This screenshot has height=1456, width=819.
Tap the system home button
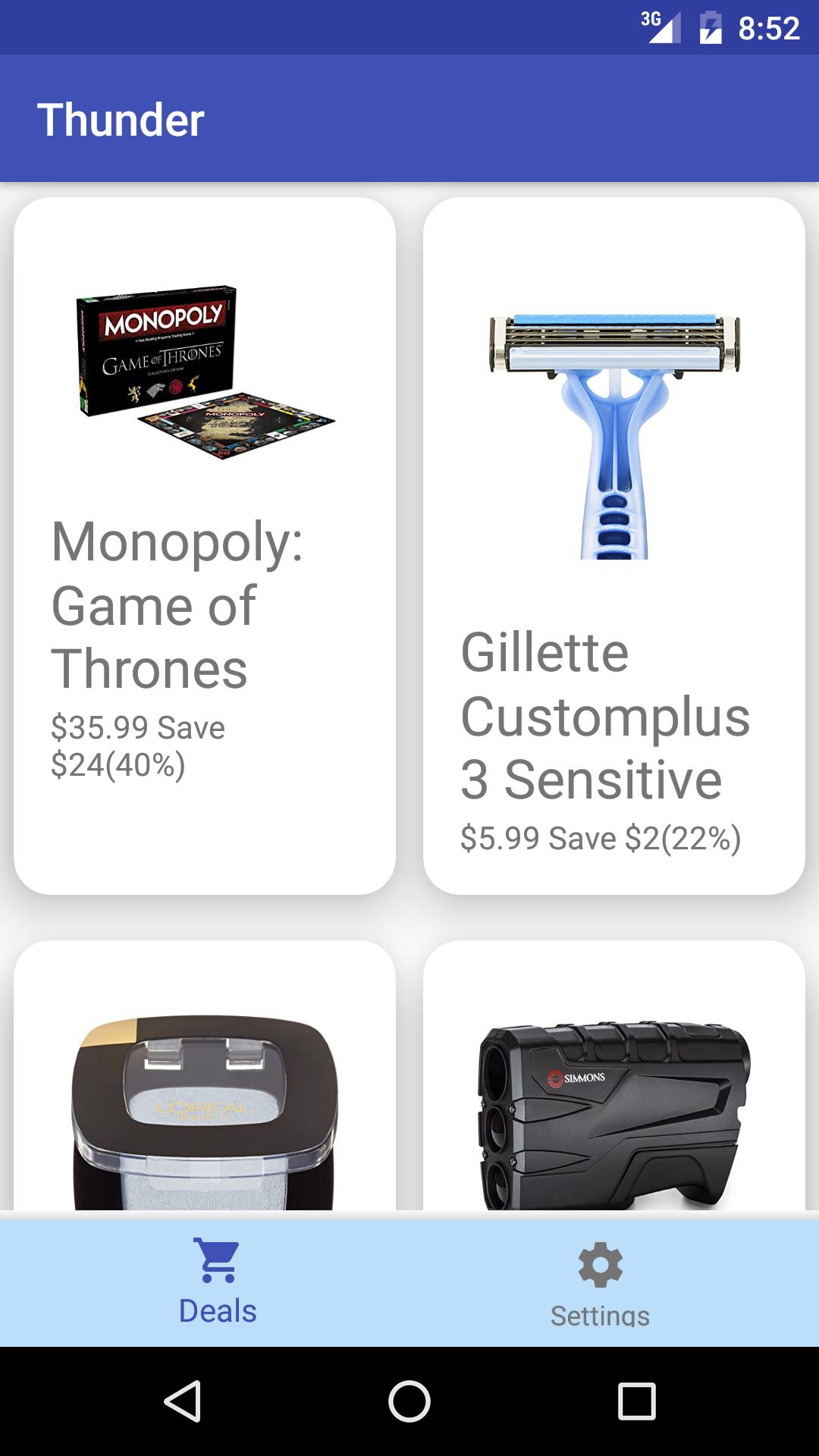[x=409, y=1401]
